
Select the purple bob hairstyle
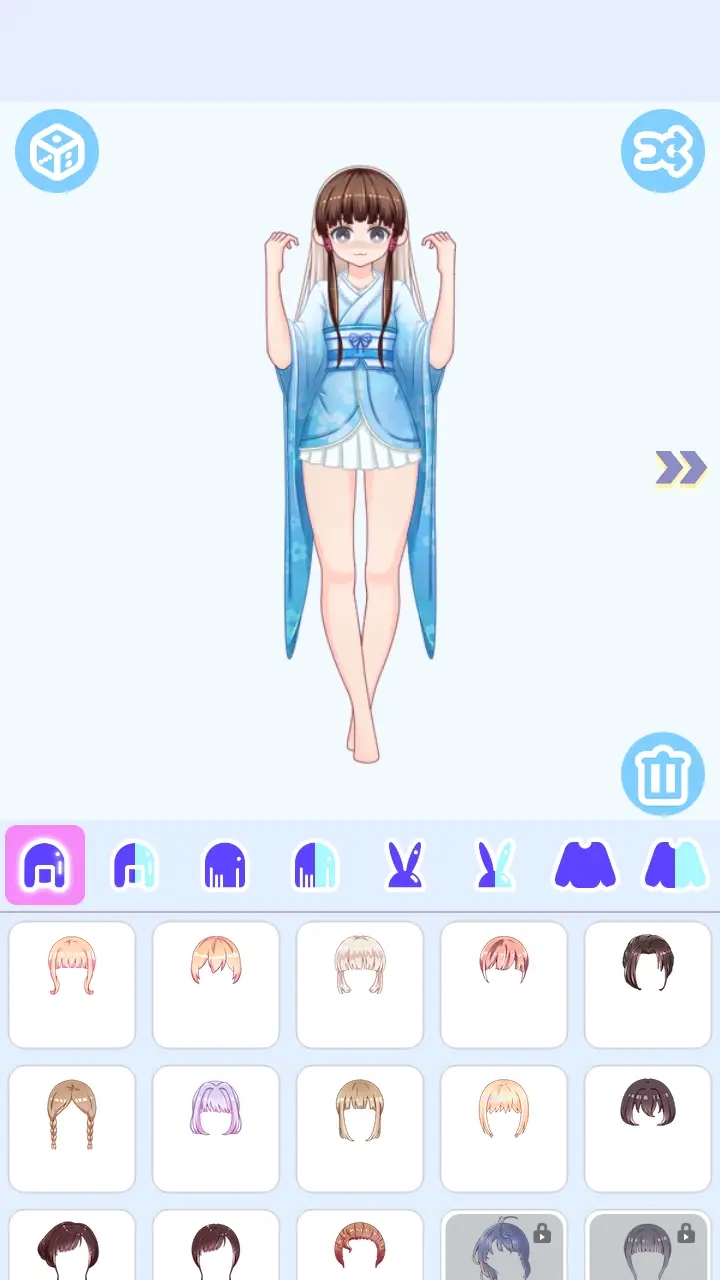(x=216, y=1128)
